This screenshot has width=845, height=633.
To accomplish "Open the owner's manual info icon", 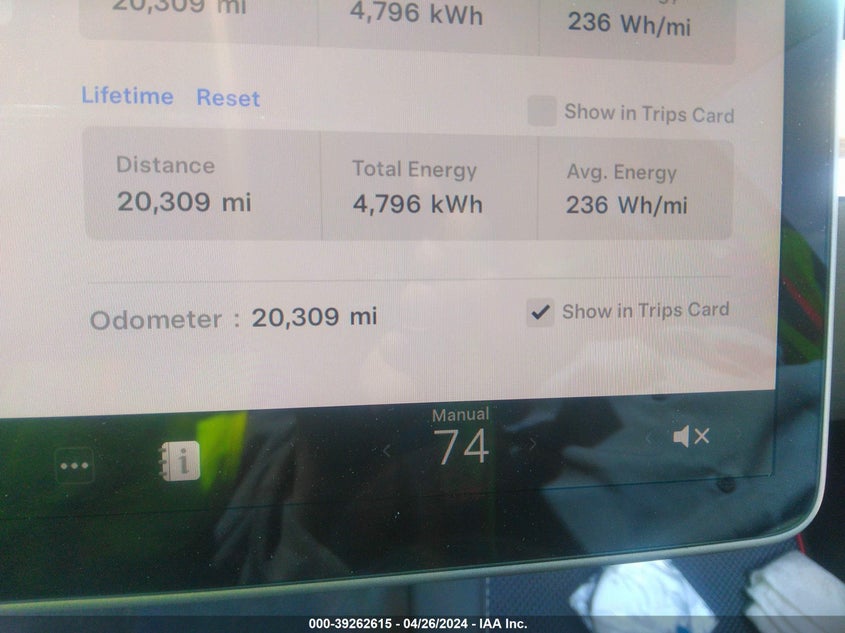I will click(x=181, y=461).
